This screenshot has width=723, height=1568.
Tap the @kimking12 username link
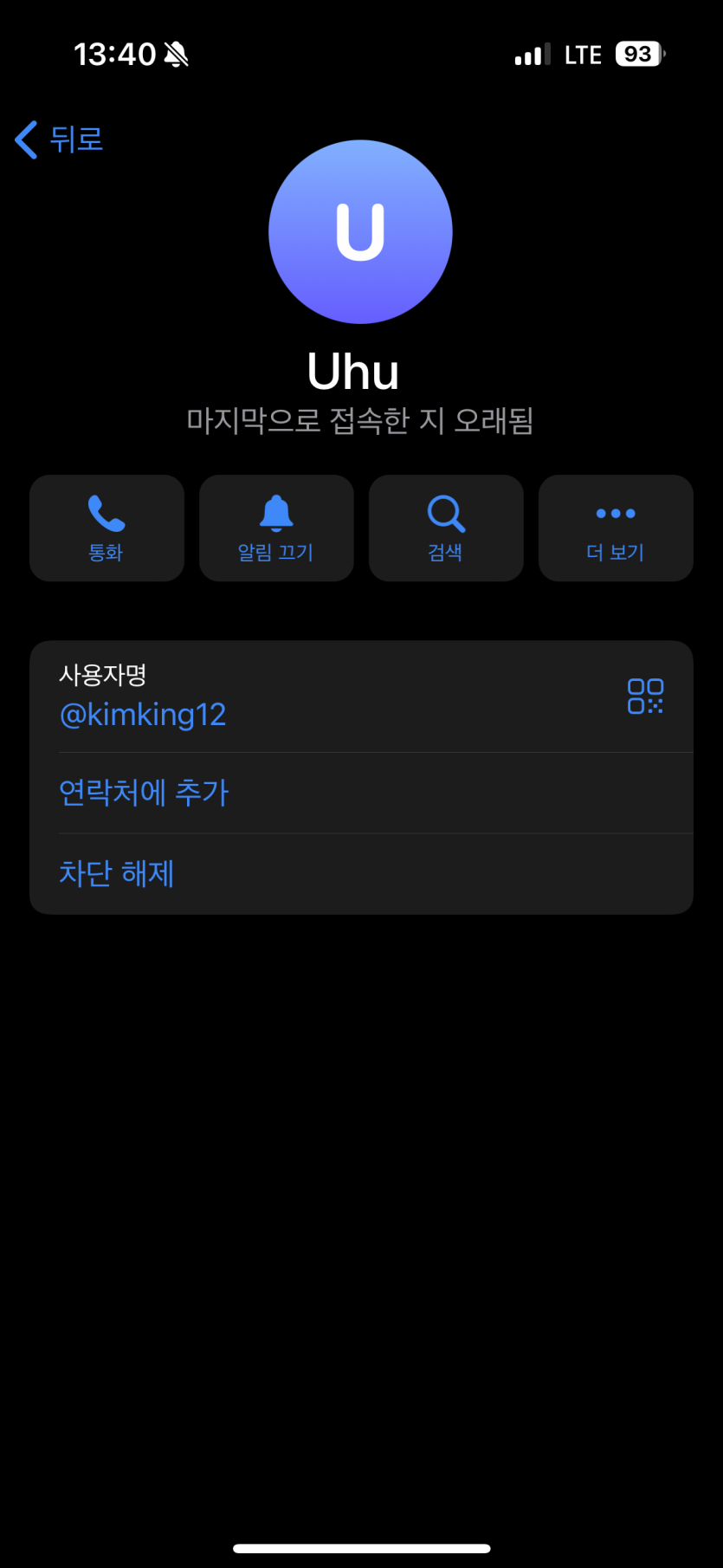[143, 715]
